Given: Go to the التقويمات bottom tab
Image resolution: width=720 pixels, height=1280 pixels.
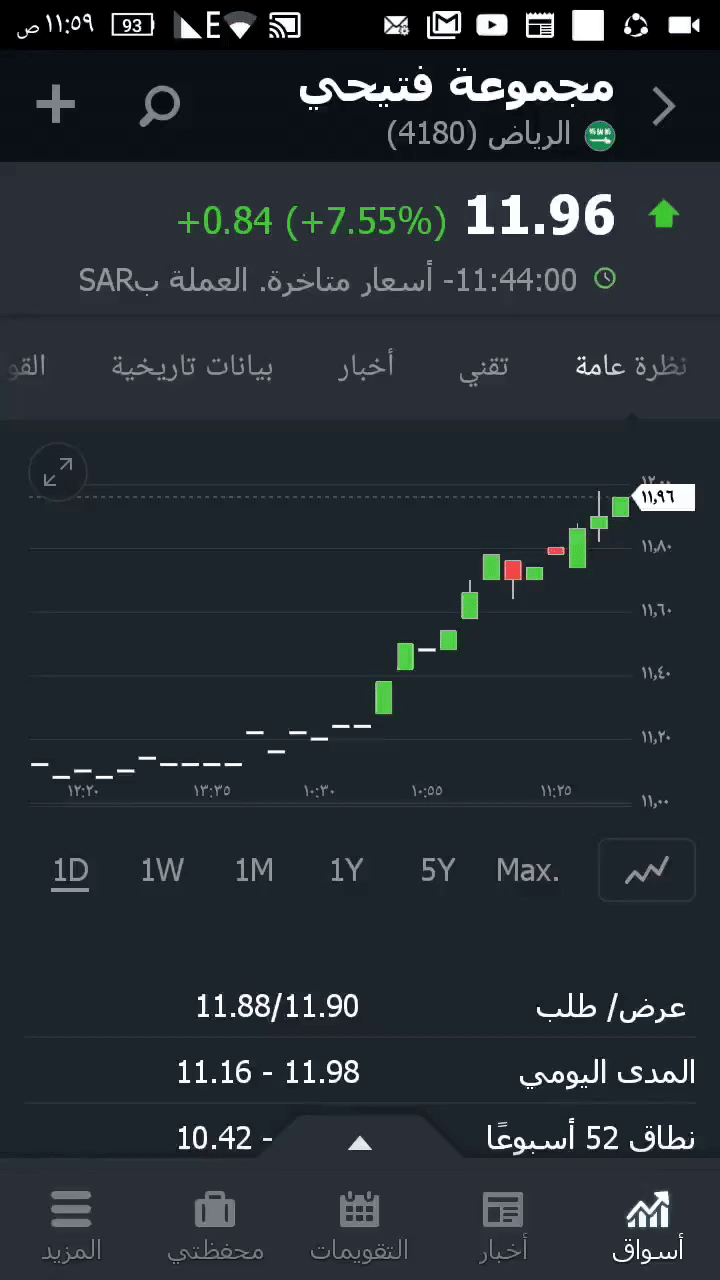Looking at the screenshot, I should pyautogui.click(x=359, y=1225).
